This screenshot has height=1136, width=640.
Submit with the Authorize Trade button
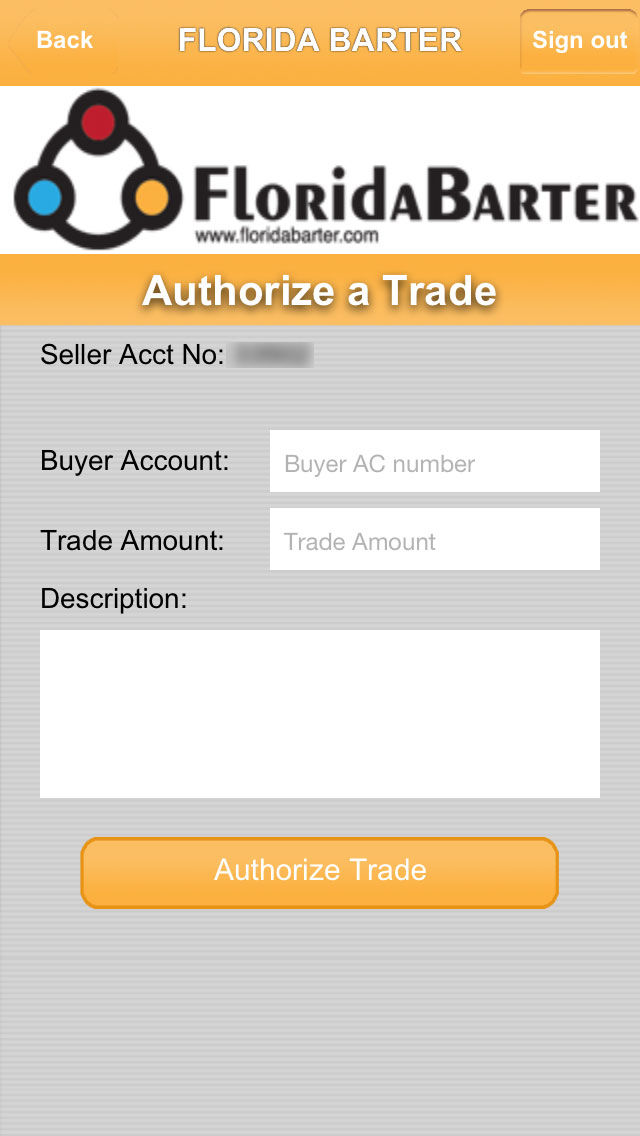pos(320,872)
